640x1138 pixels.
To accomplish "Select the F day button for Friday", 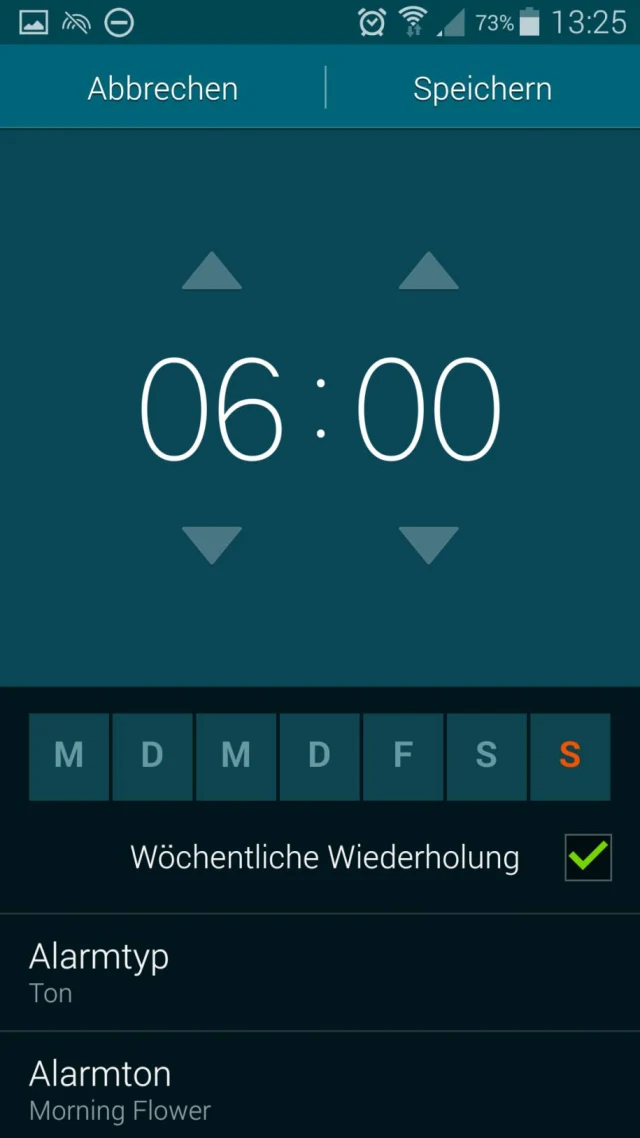I will click(x=403, y=756).
